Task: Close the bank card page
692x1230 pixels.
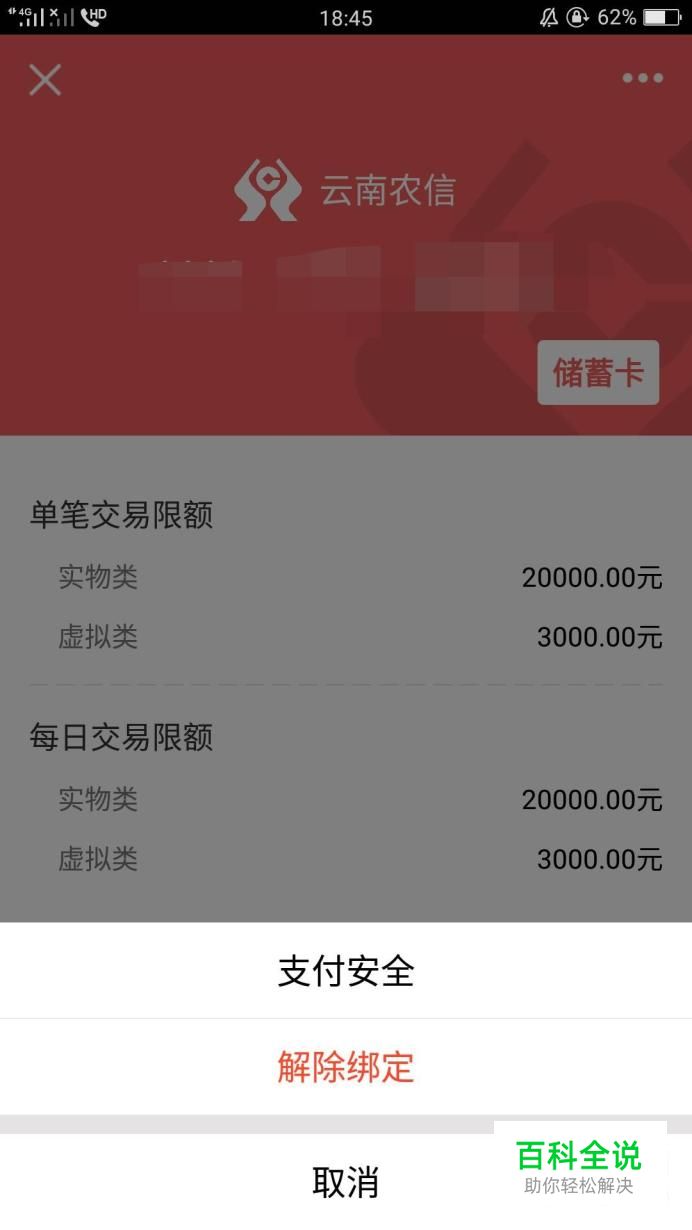Action: pyautogui.click(x=45, y=79)
